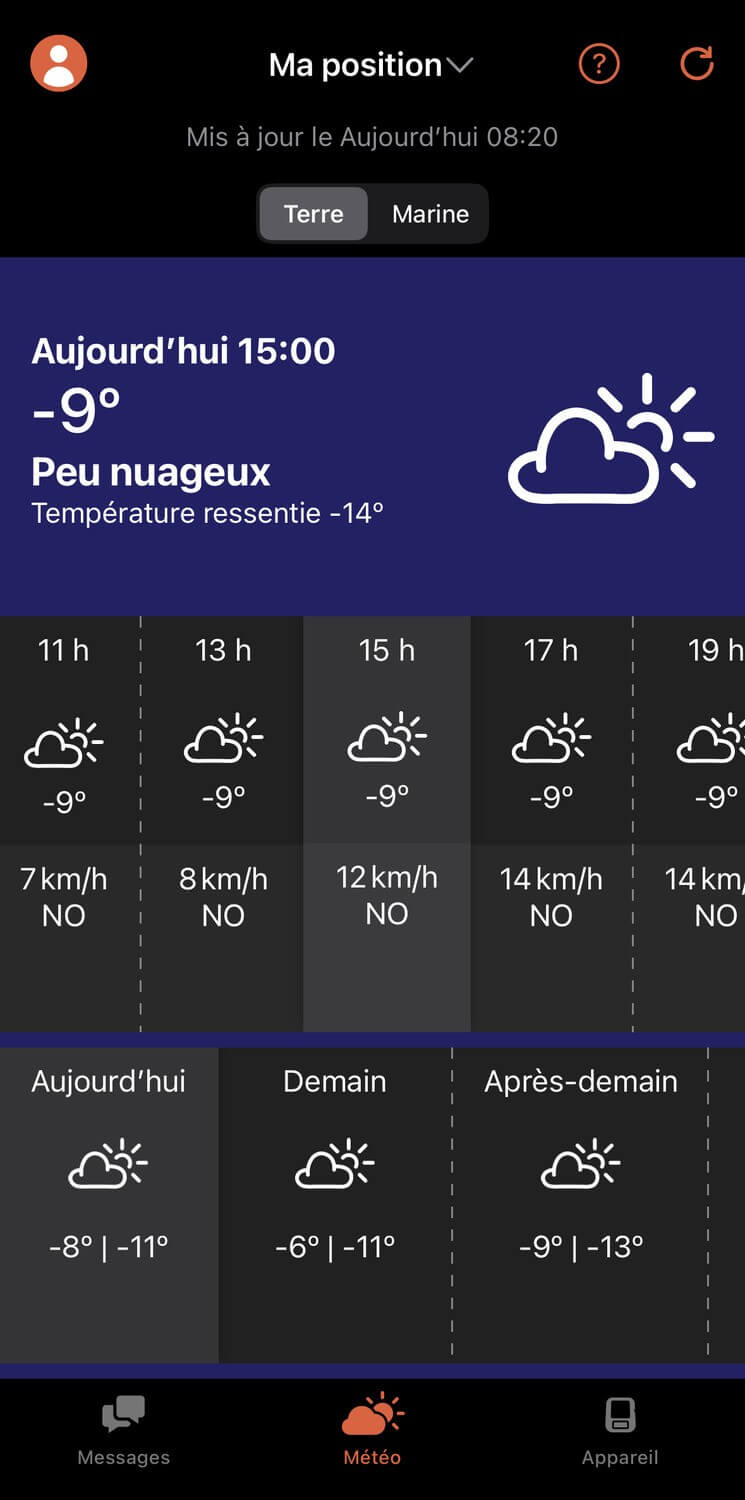Select the 17 h hourly forecast
This screenshot has height=1500, width=745.
click(551, 824)
